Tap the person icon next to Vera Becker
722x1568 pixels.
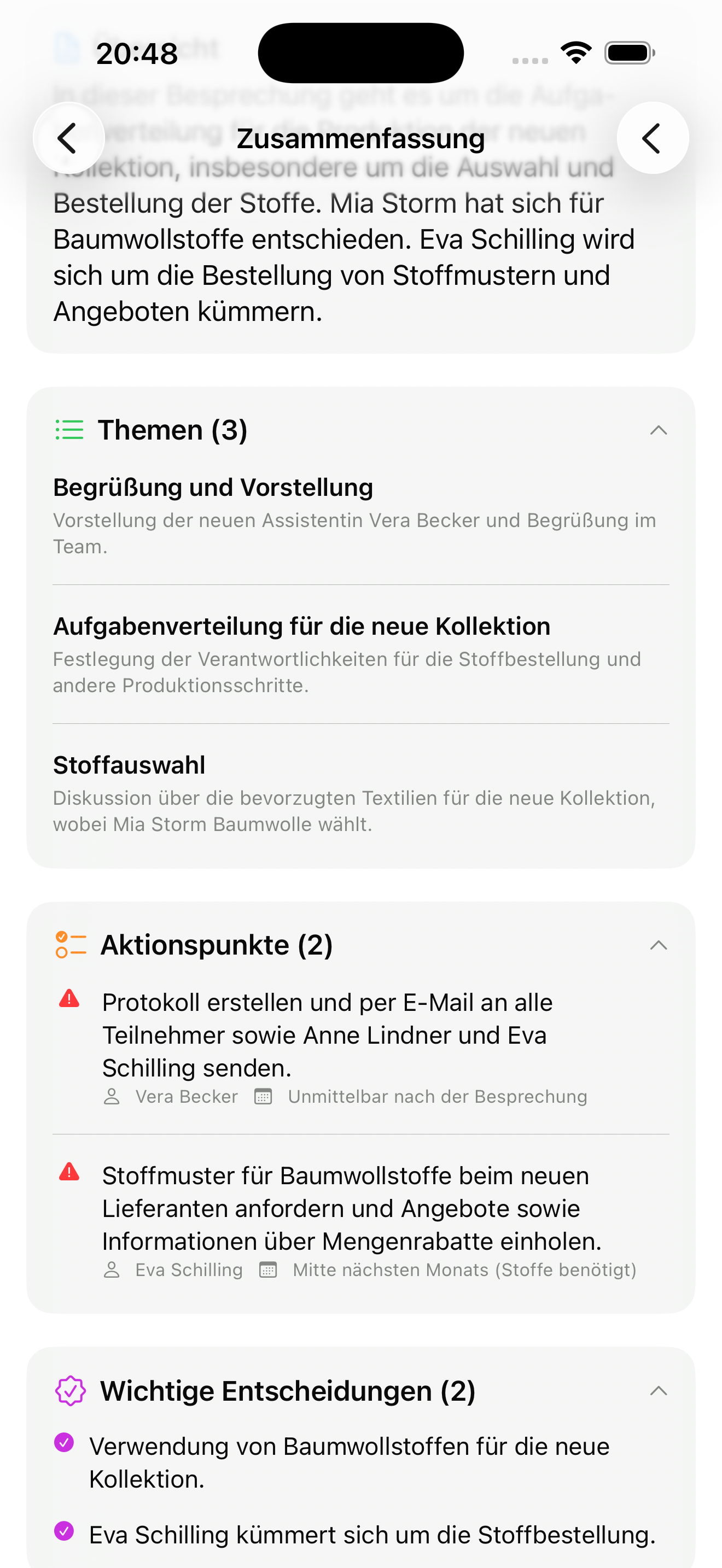(113, 1096)
